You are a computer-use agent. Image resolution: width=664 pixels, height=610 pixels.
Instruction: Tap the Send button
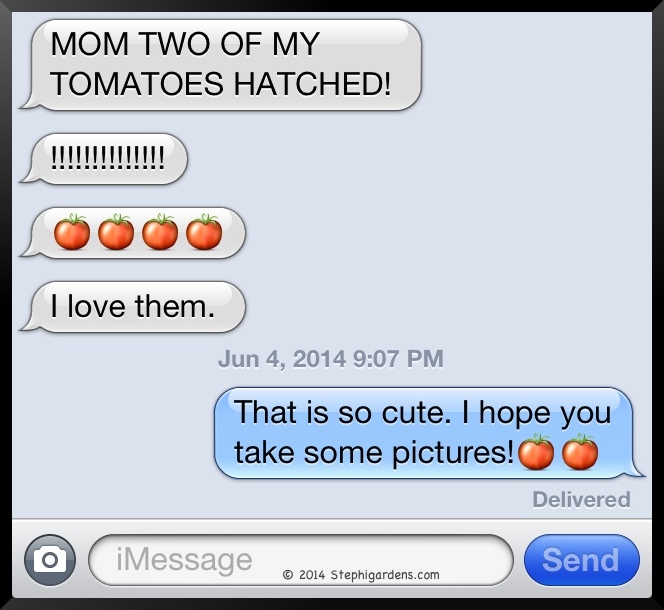coord(581,560)
